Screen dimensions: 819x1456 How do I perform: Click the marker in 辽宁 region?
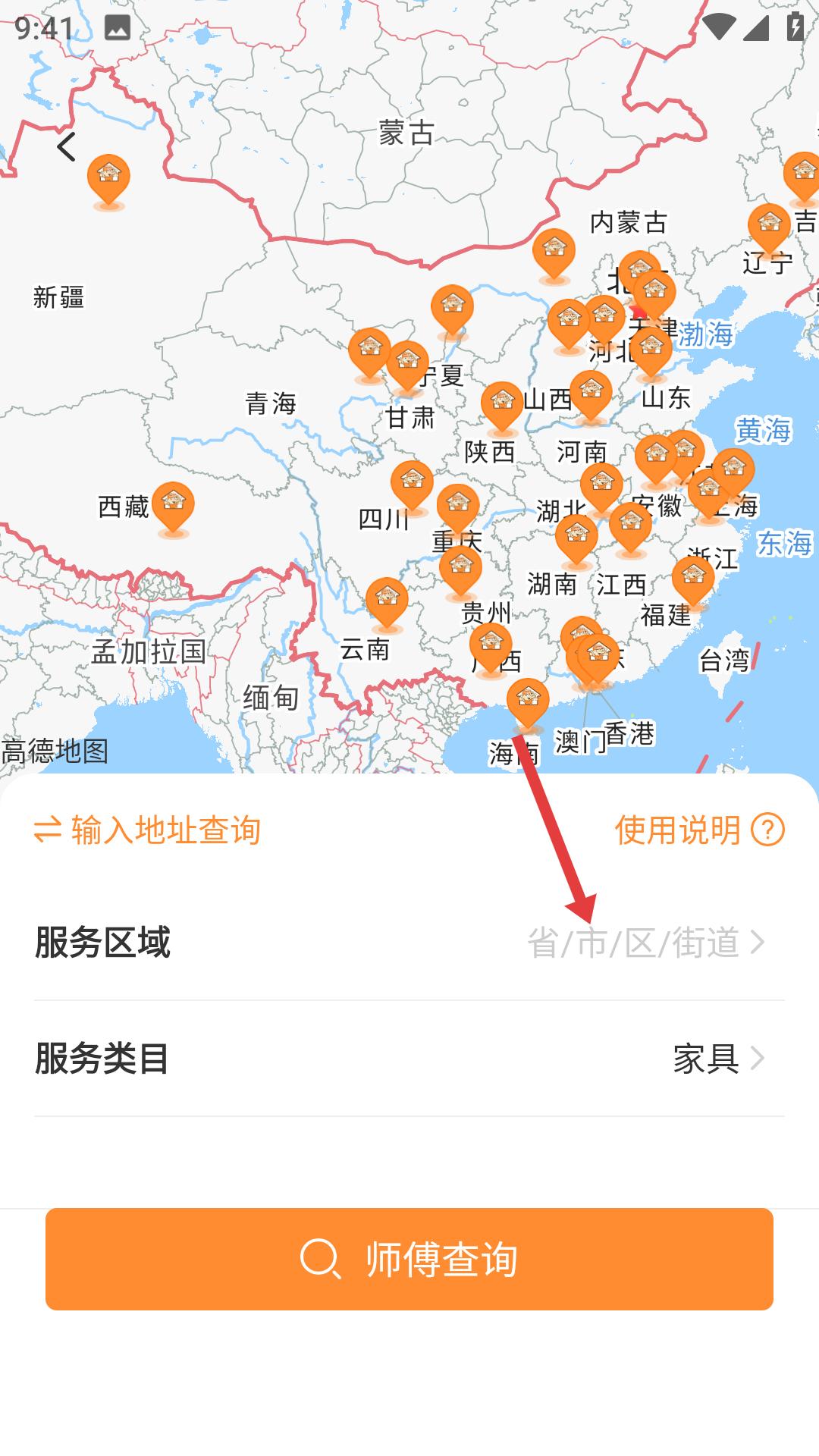[x=770, y=224]
